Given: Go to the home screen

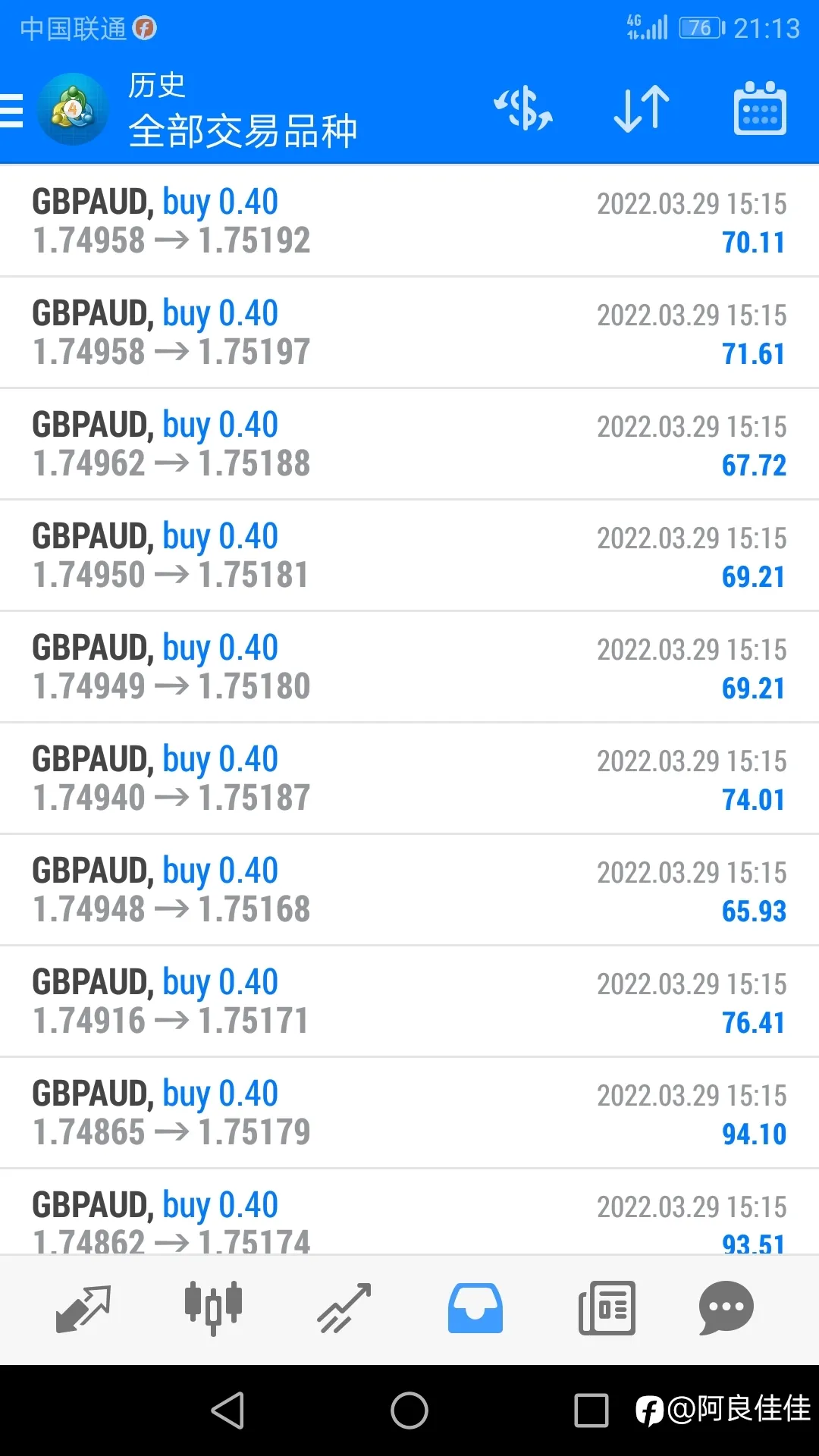Looking at the screenshot, I should pos(409,1410).
